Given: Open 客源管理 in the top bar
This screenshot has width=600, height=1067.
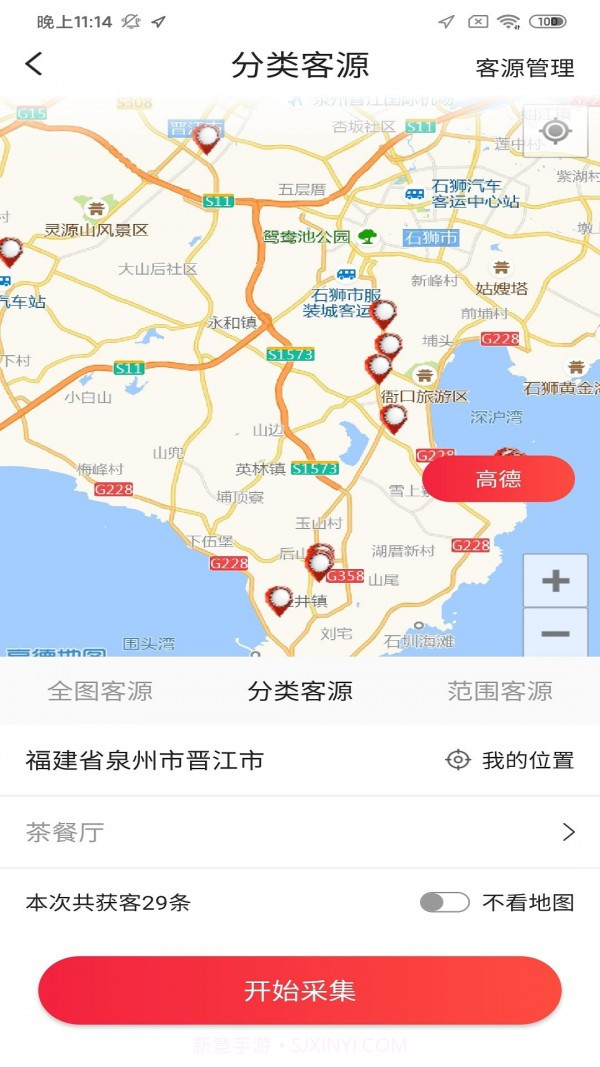Looking at the screenshot, I should tap(525, 68).
